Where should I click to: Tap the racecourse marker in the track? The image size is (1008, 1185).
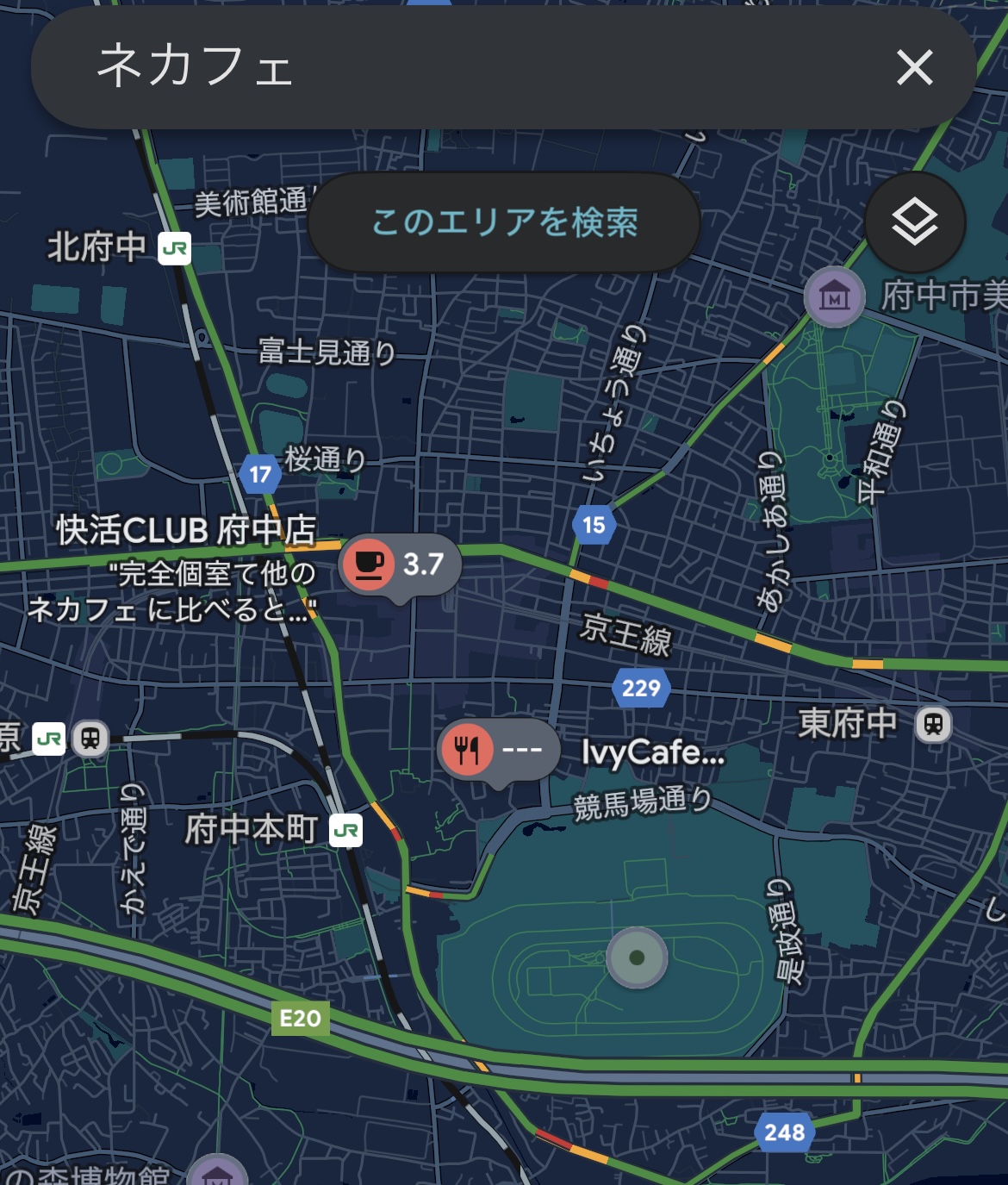click(637, 957)
